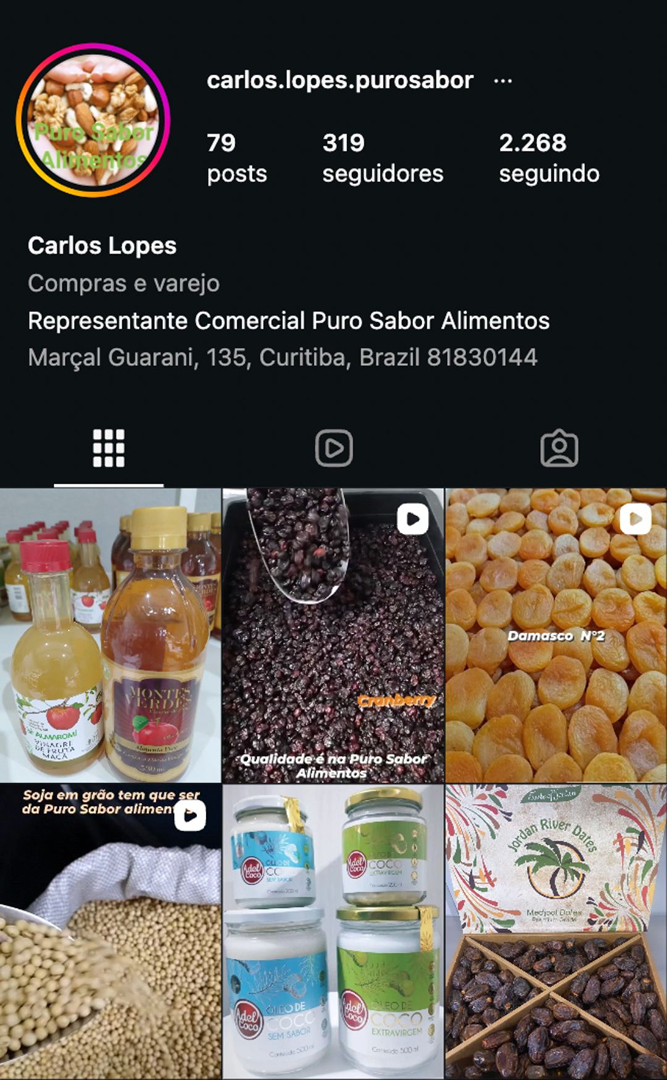Open the coconut oil jars post

[x=333, y=930]
